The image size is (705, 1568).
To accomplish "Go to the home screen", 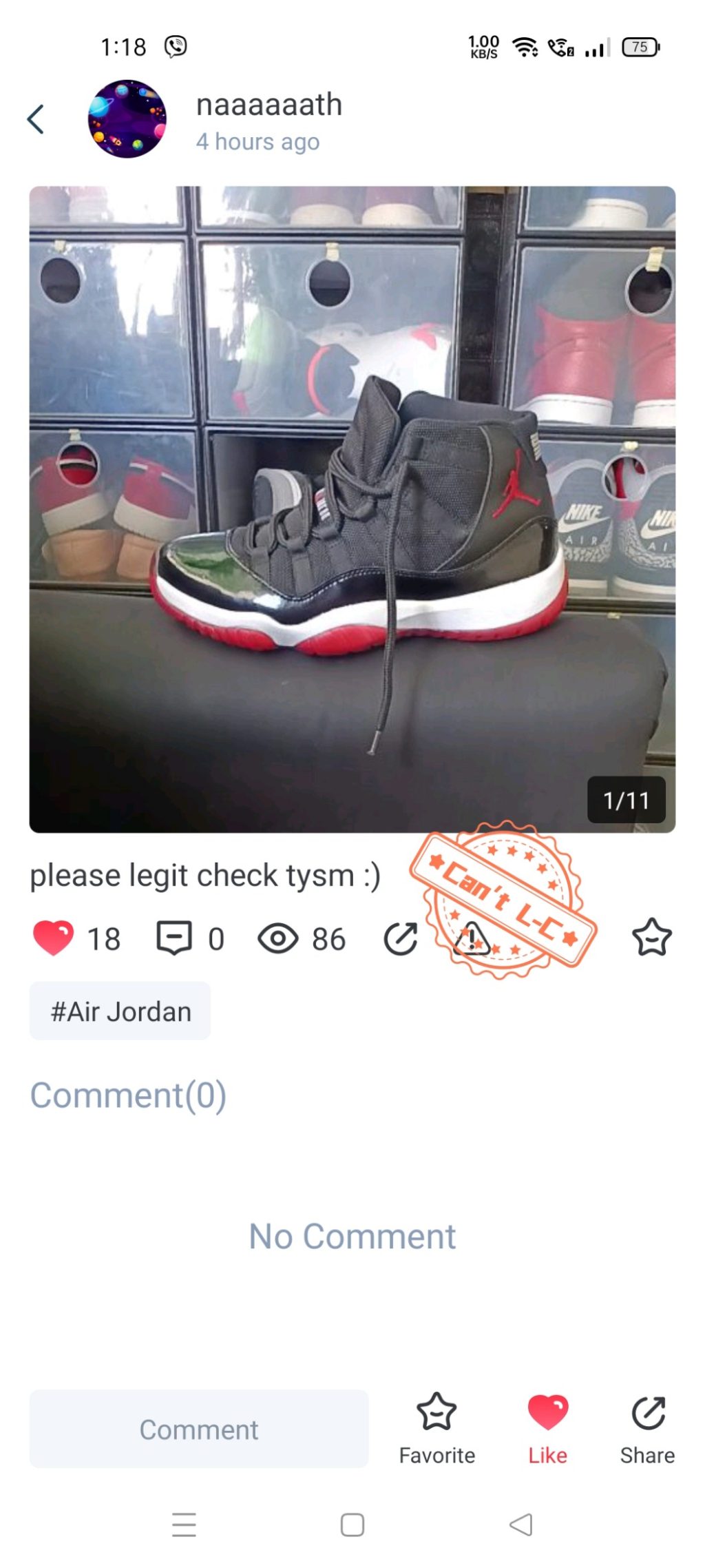I will 352,1524.
